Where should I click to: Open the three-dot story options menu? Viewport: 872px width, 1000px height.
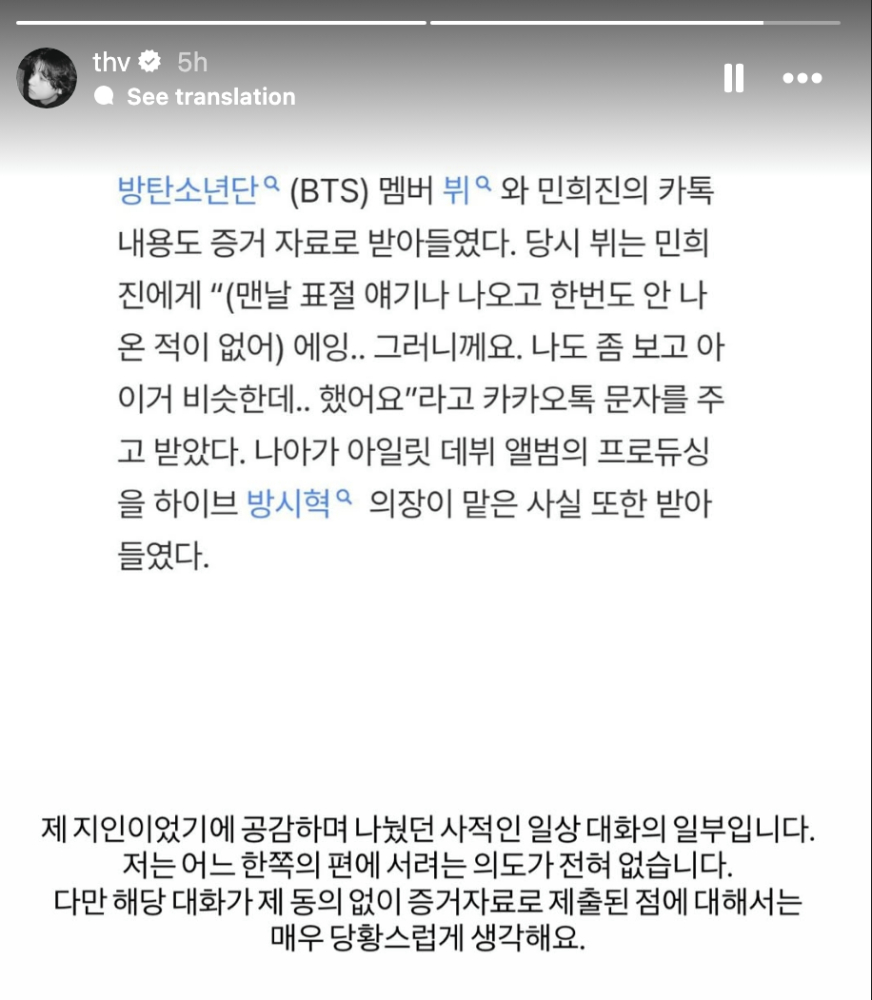click(802, 78)
